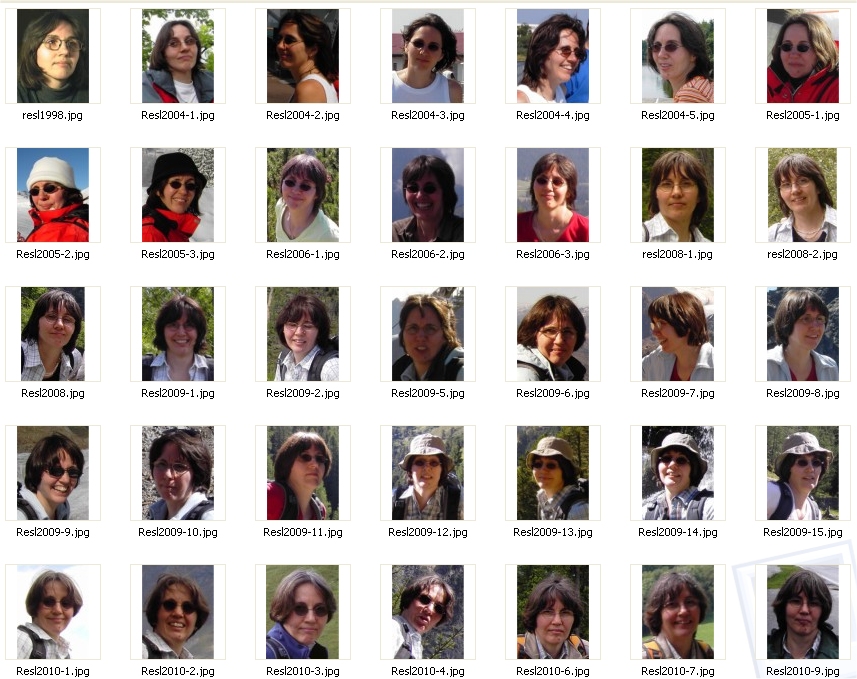
Task: Select the Resl2008.jpg picture
Action: (x=53, y=334)
